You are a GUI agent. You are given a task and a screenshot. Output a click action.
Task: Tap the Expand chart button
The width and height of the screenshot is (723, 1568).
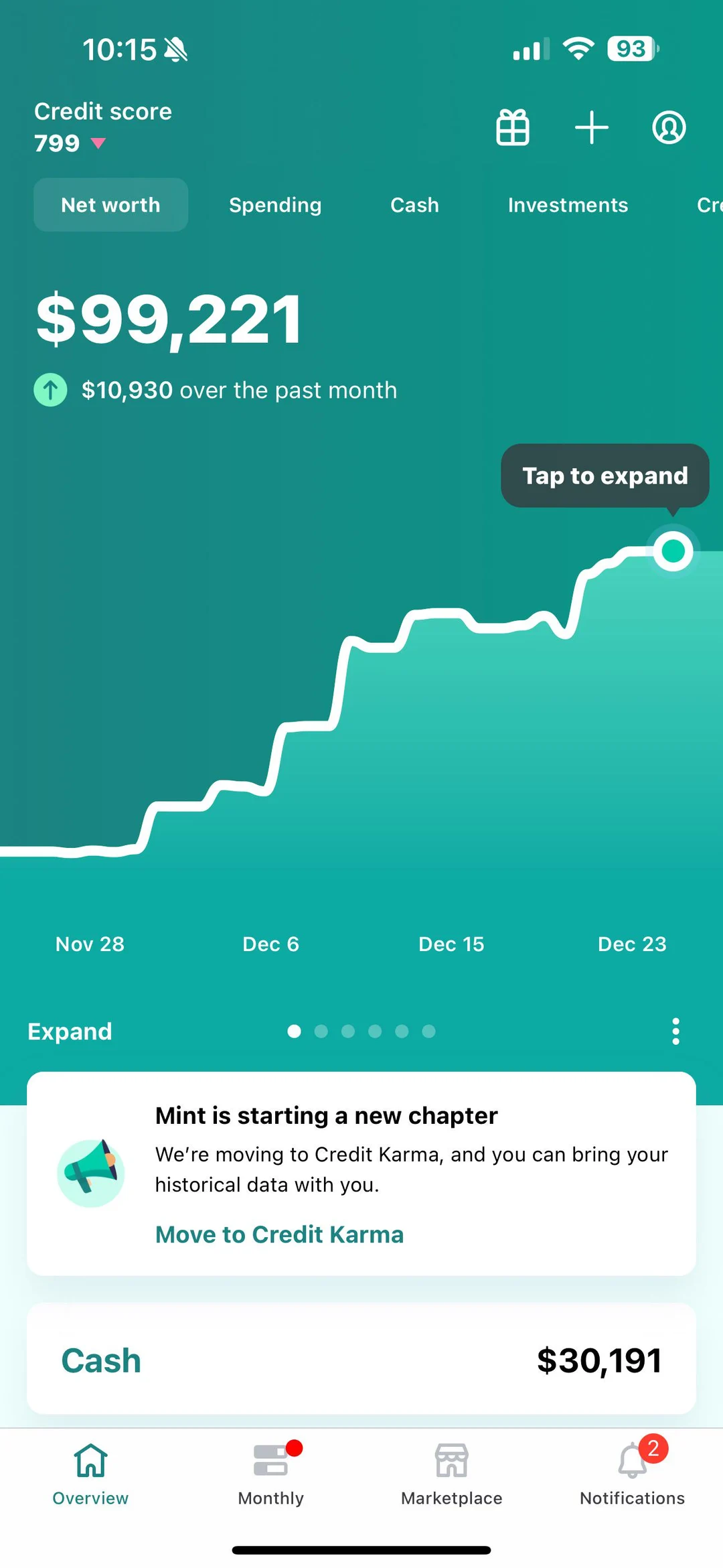[x=69, y=1031]
